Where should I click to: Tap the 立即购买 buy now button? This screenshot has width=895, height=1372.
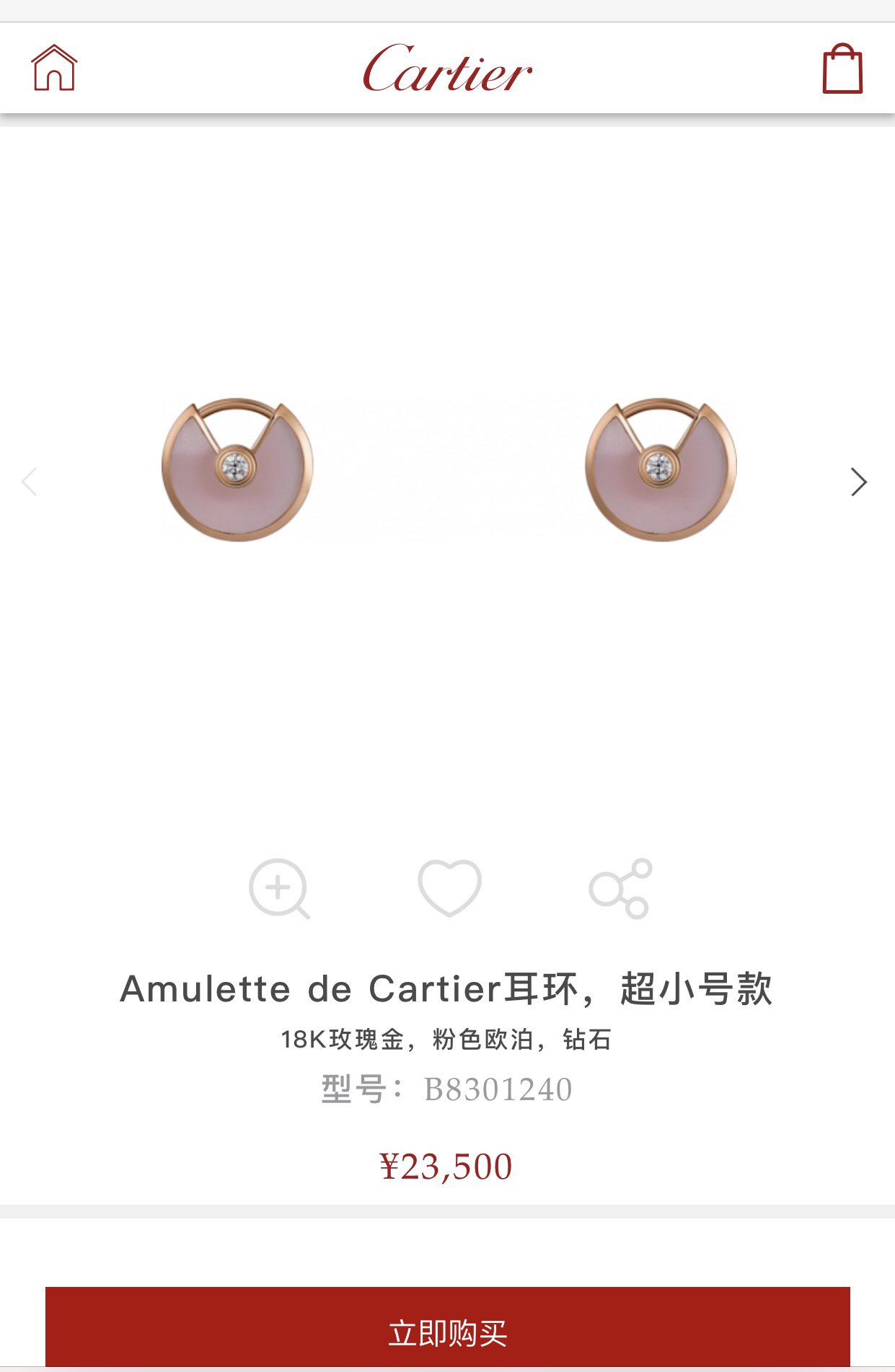(447, 1332)
